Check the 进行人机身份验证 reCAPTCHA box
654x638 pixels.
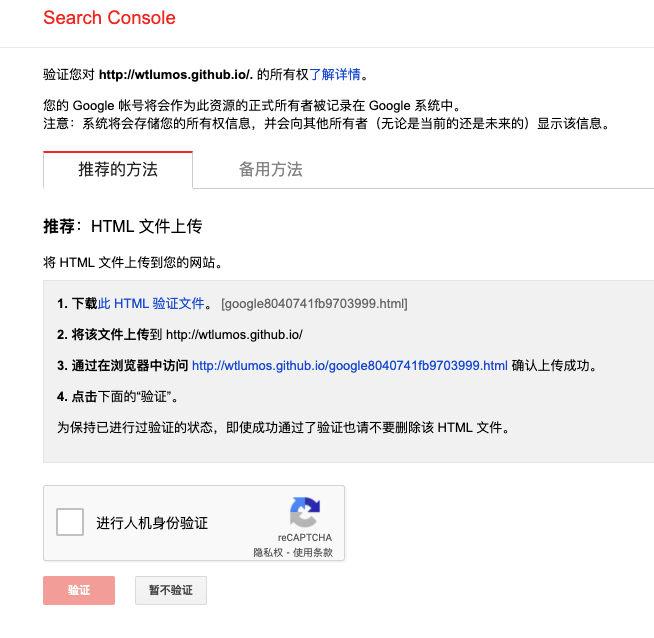(70, 522)
